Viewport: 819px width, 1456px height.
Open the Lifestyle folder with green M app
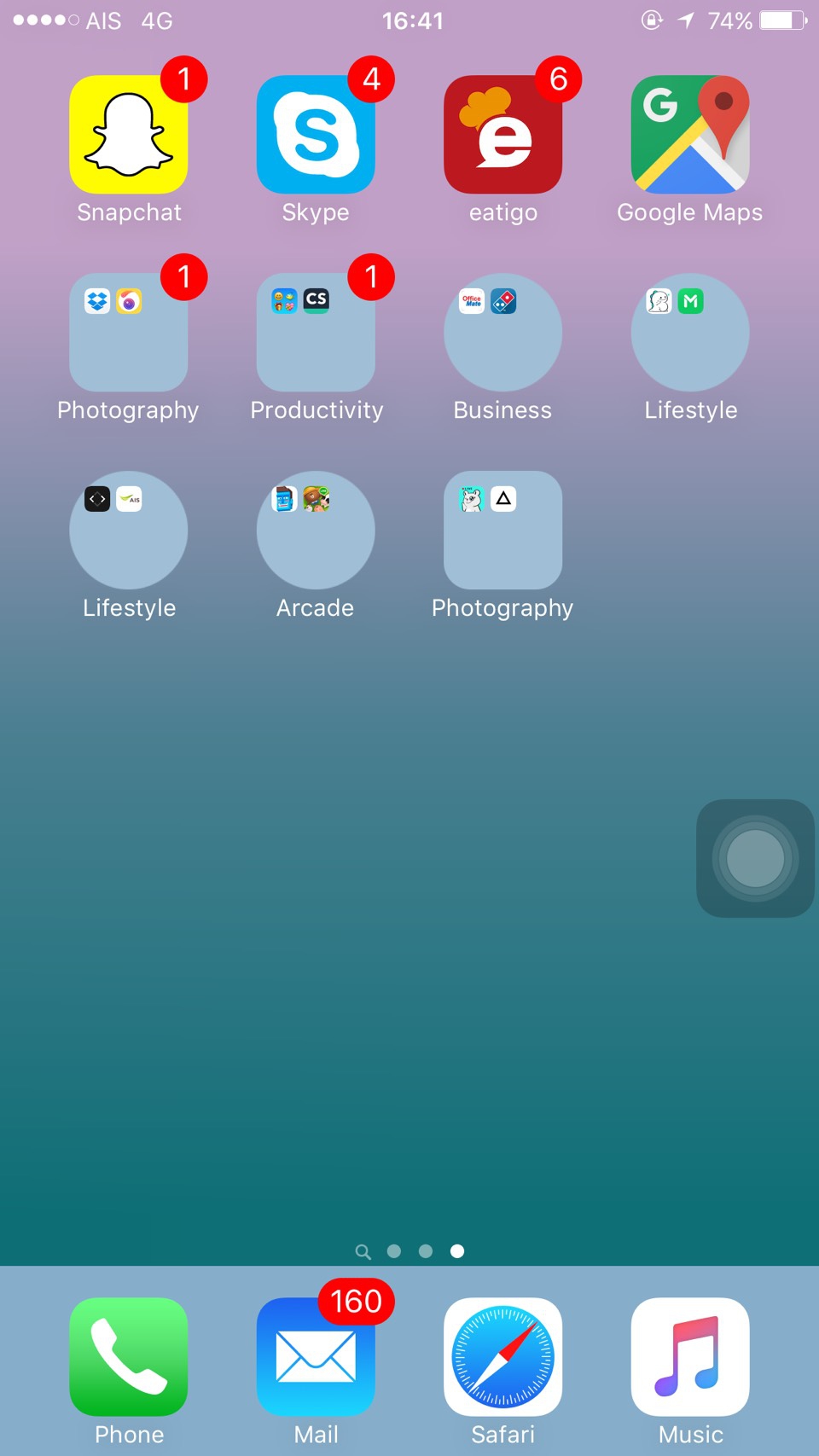689,333
